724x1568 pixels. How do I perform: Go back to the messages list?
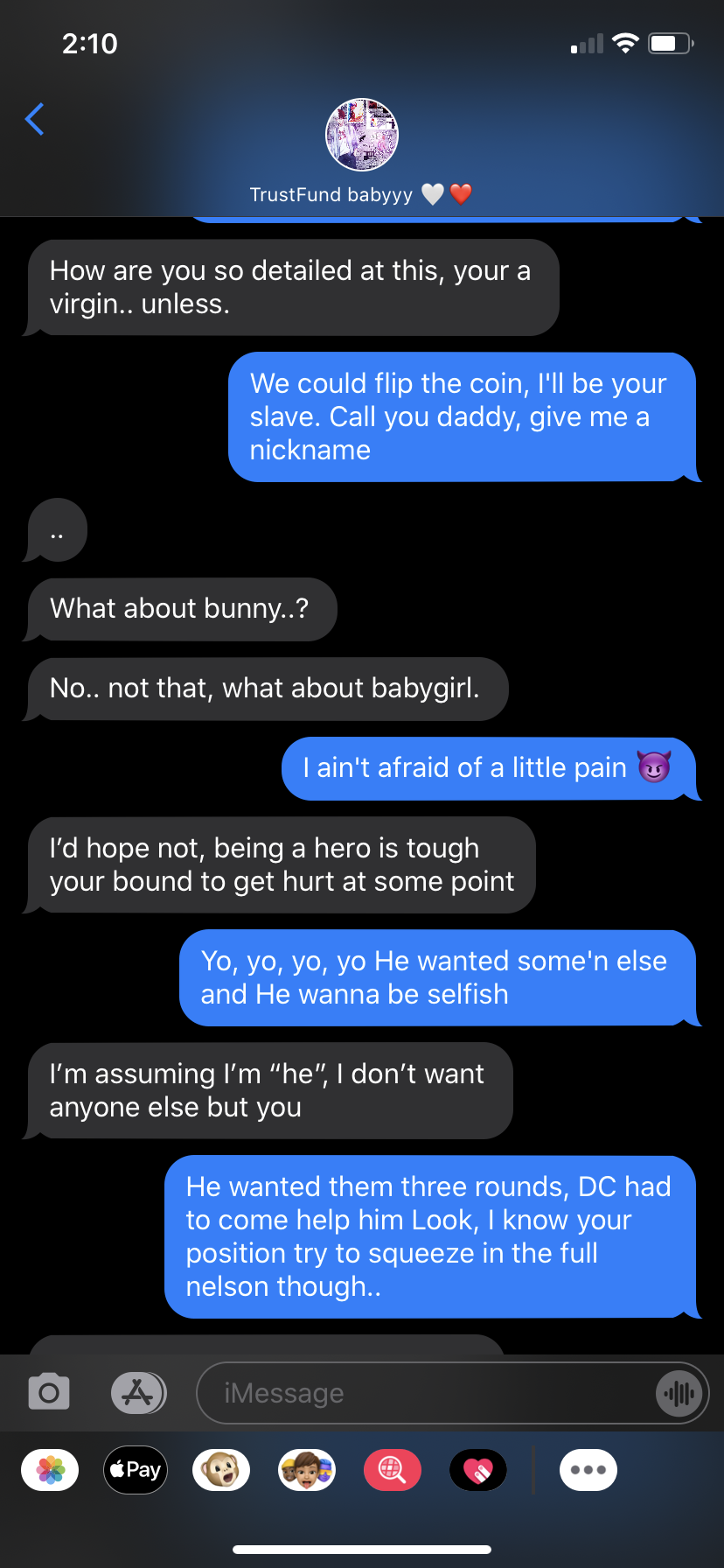[x=35, y=119]
